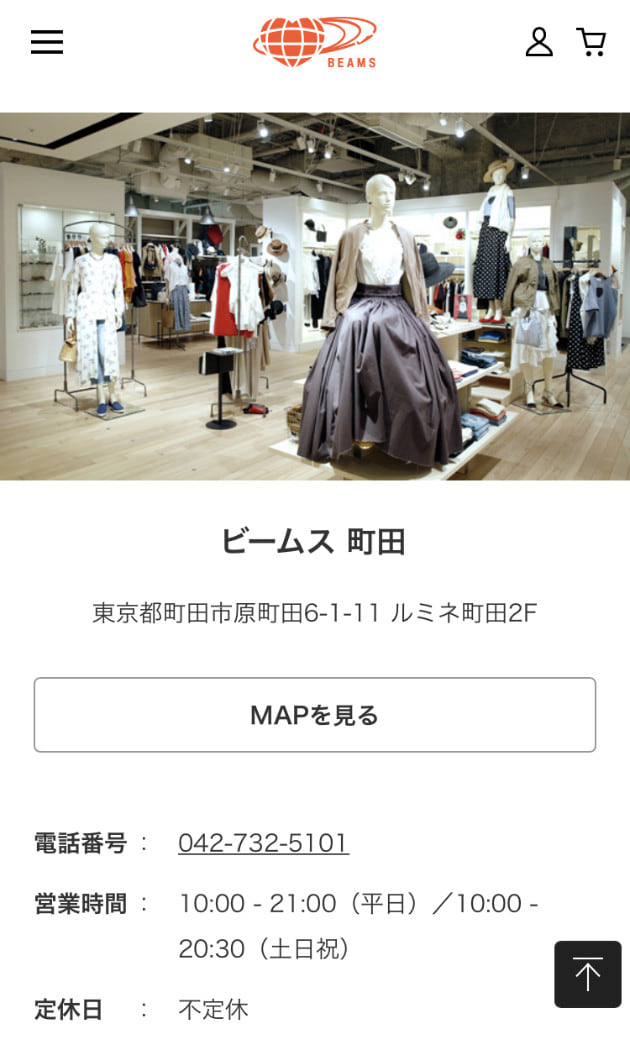Jump back to top of page
630x1050 pixels.
click(588, 974)
